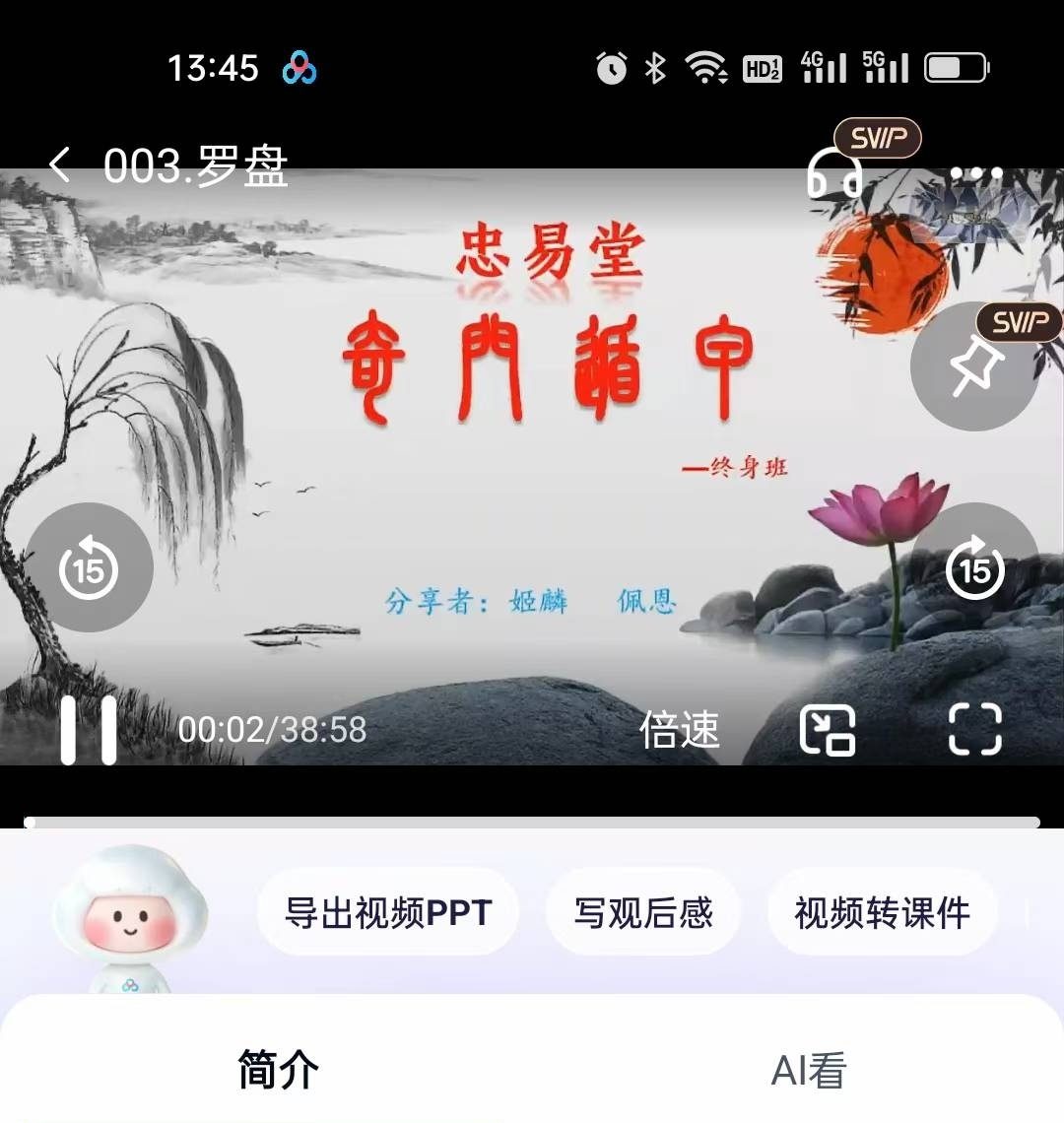This screenshot has height=1123, width=1064.
Task: Skip forward 15 seconds
Action: 973,568
